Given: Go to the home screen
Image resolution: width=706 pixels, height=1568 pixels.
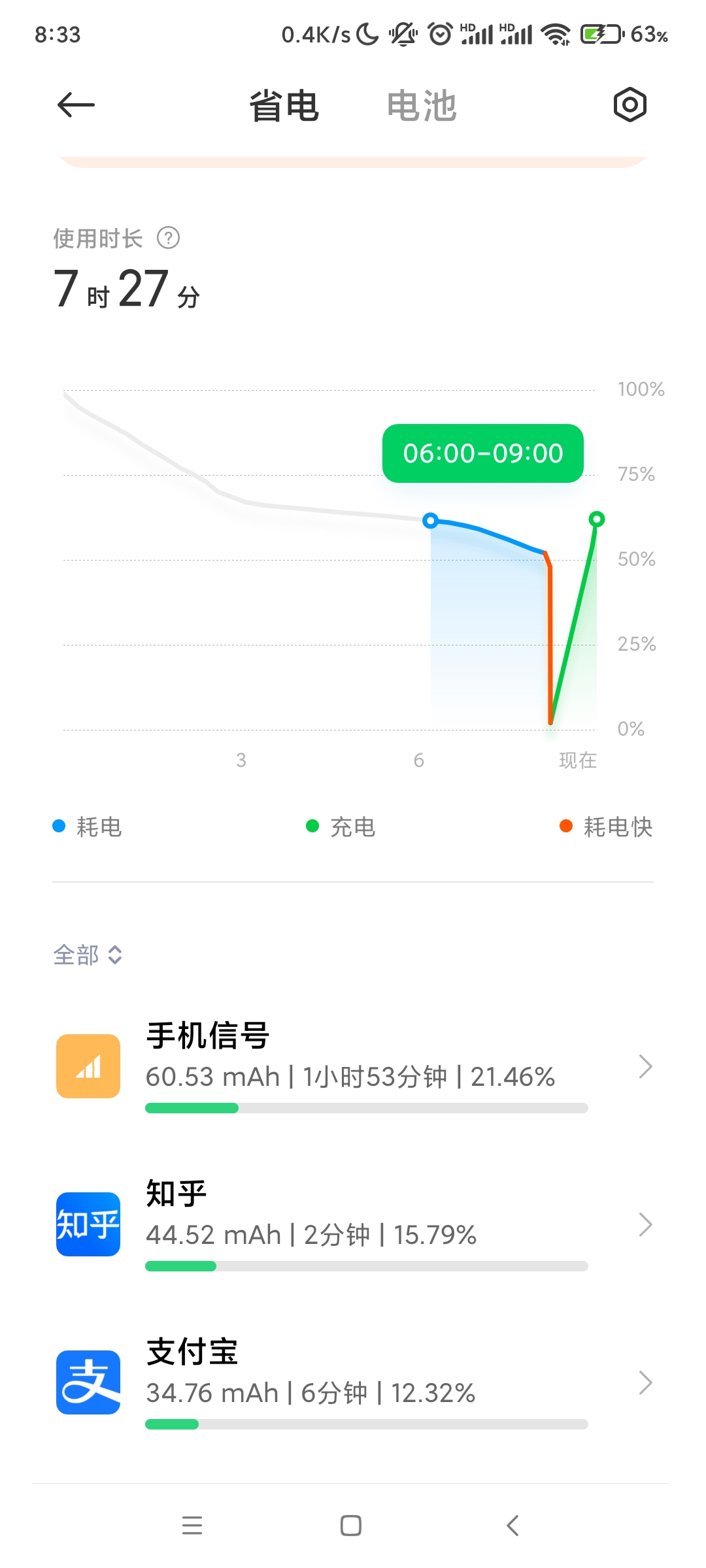Looking at the screenshot, I should [351, 1526].
